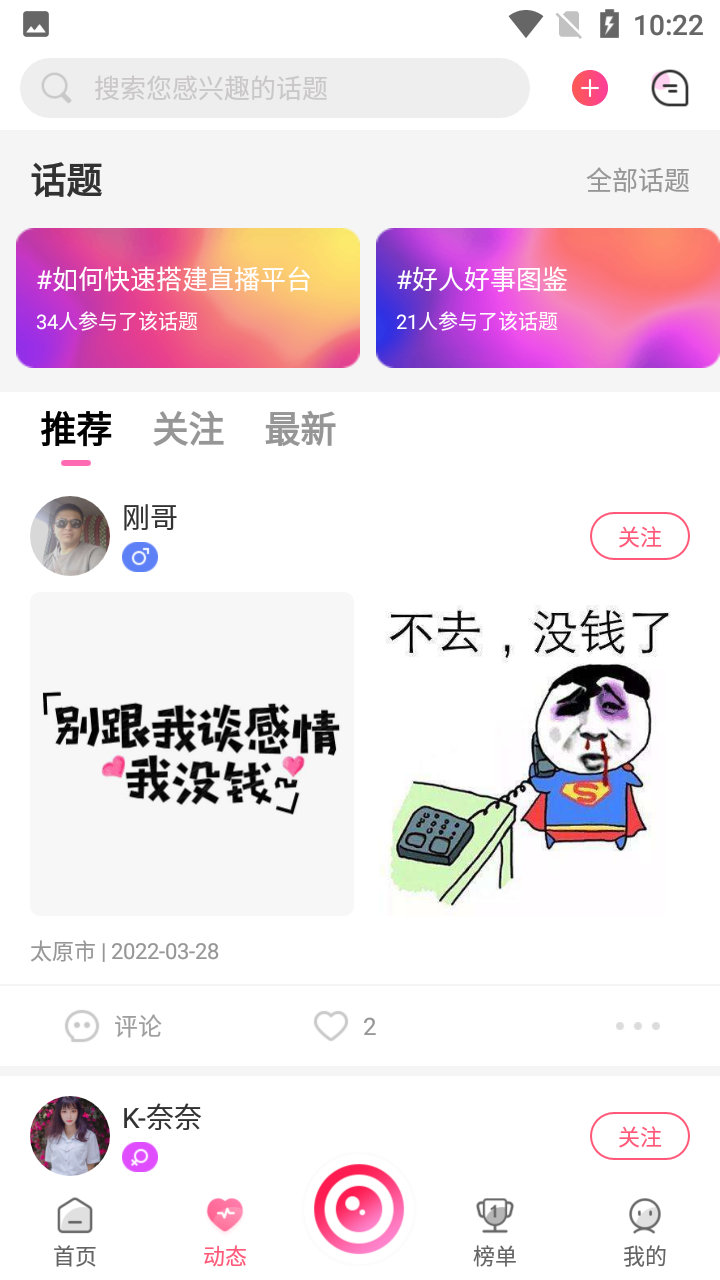Select the 推荐 feed tab
The height and width of the screenshot is (1280, 720).
point(76,429)
